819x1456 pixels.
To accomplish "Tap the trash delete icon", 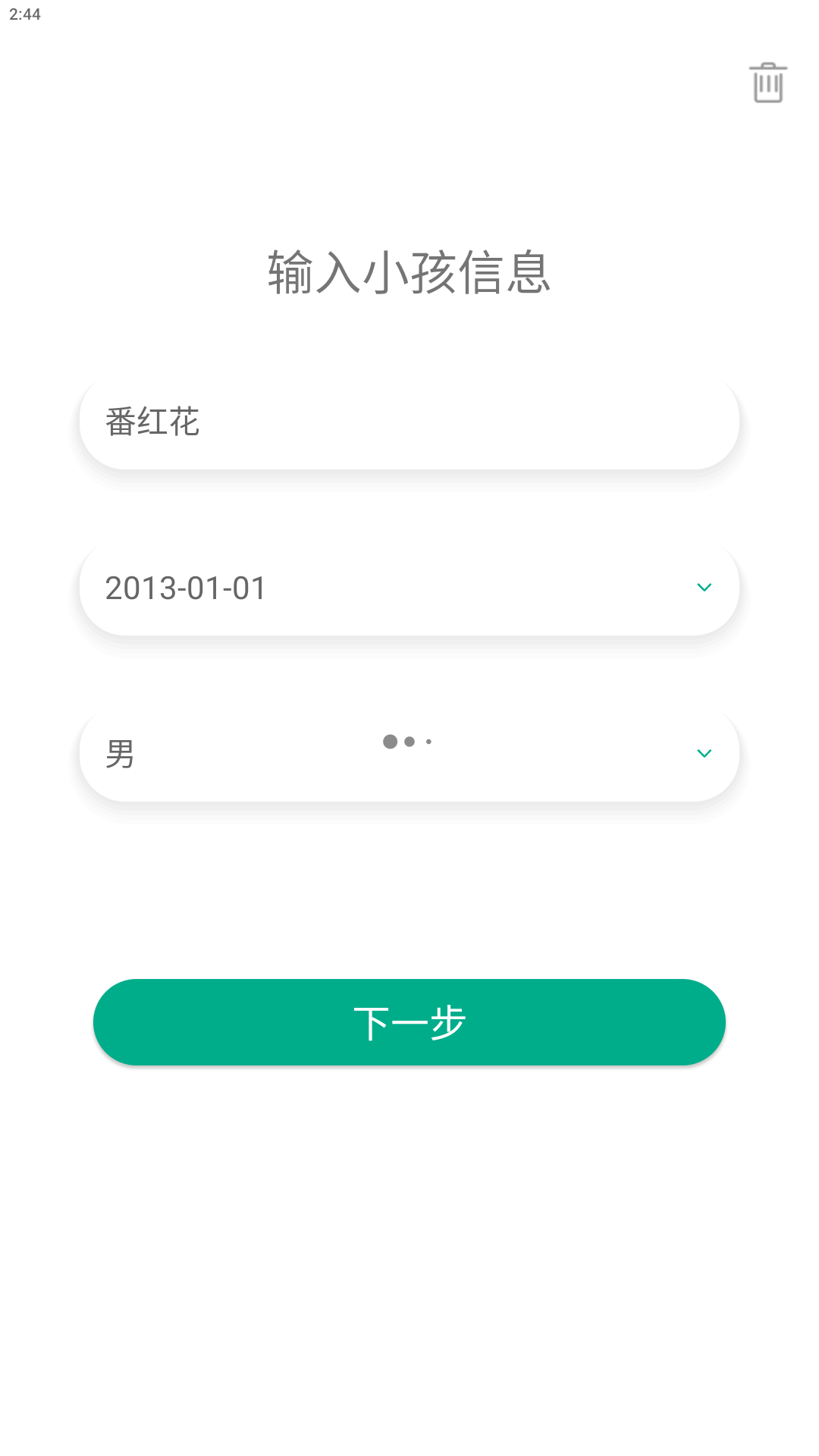I will coord(767,83).
